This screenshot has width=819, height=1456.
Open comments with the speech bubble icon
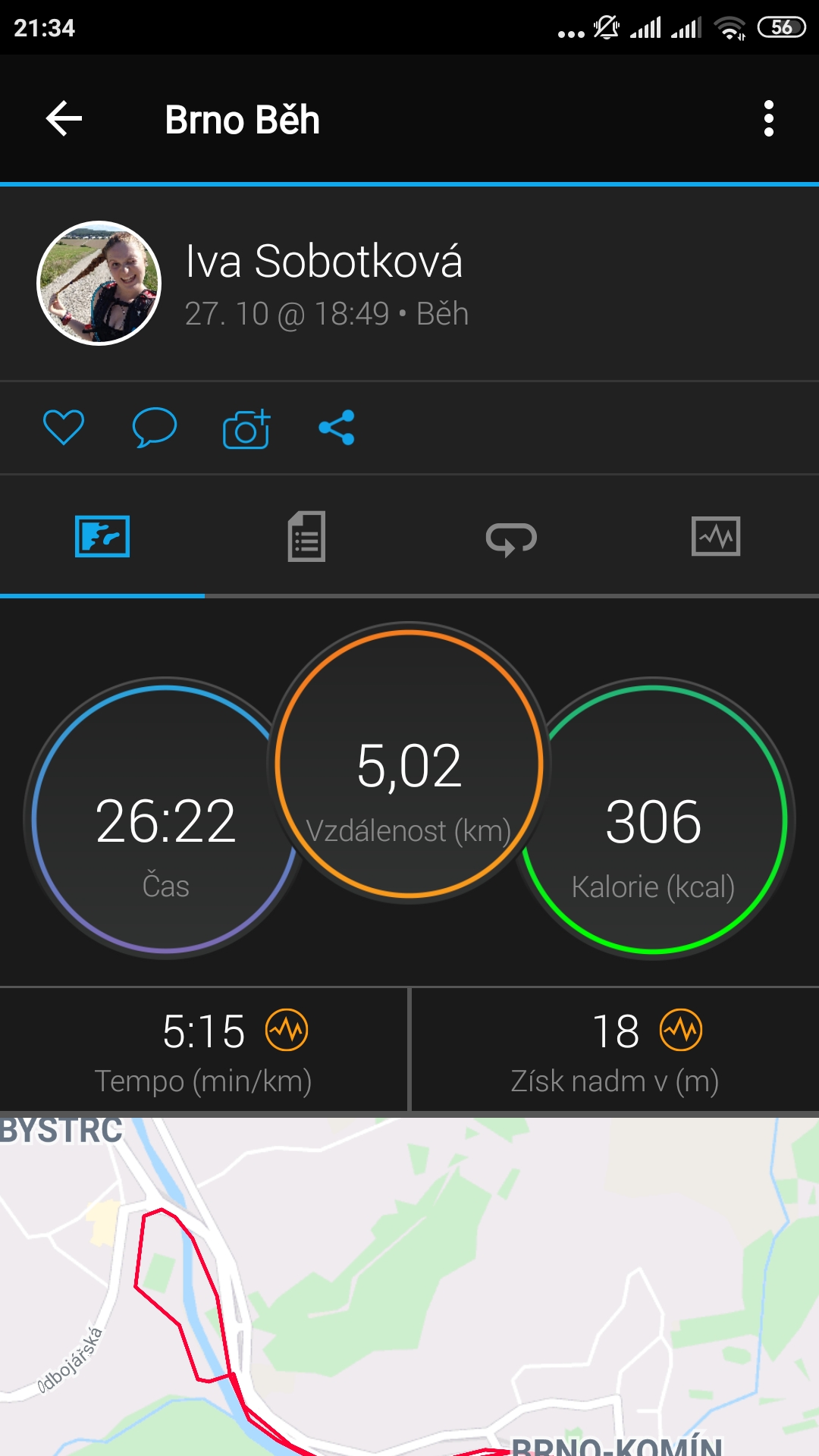pos(155,428)
